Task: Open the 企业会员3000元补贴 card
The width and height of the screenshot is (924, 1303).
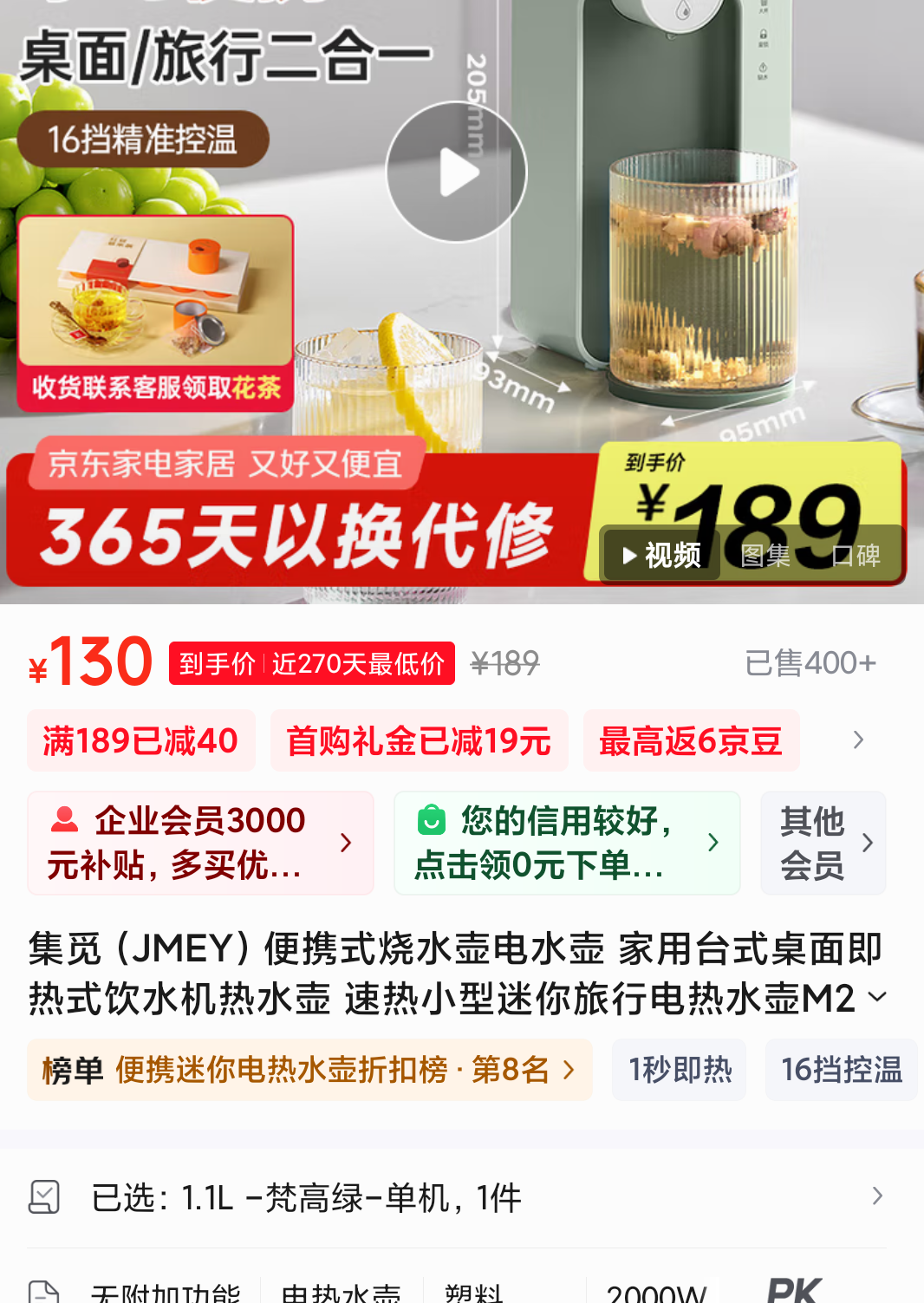Action: click(200, 843)
